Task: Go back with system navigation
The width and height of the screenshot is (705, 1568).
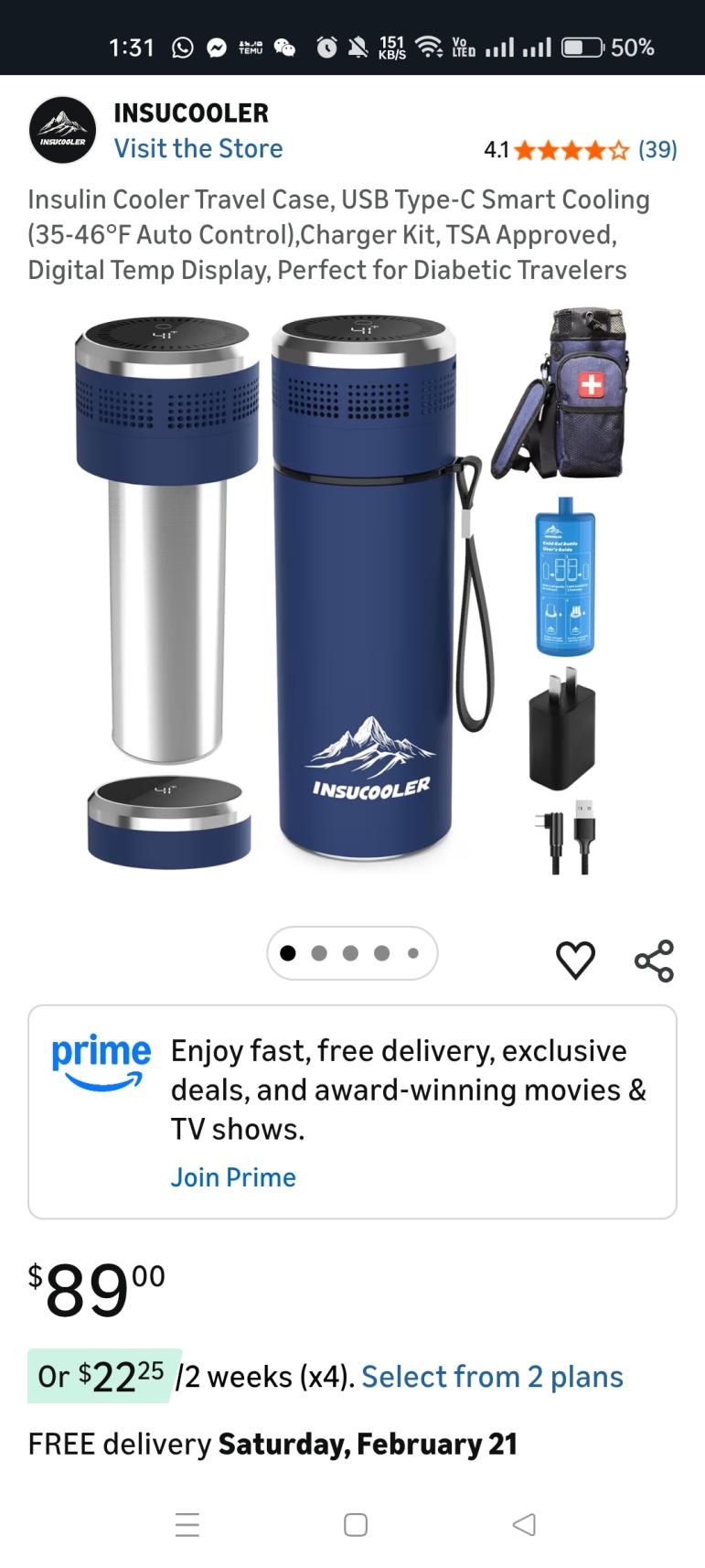Action: (524, 1524)
